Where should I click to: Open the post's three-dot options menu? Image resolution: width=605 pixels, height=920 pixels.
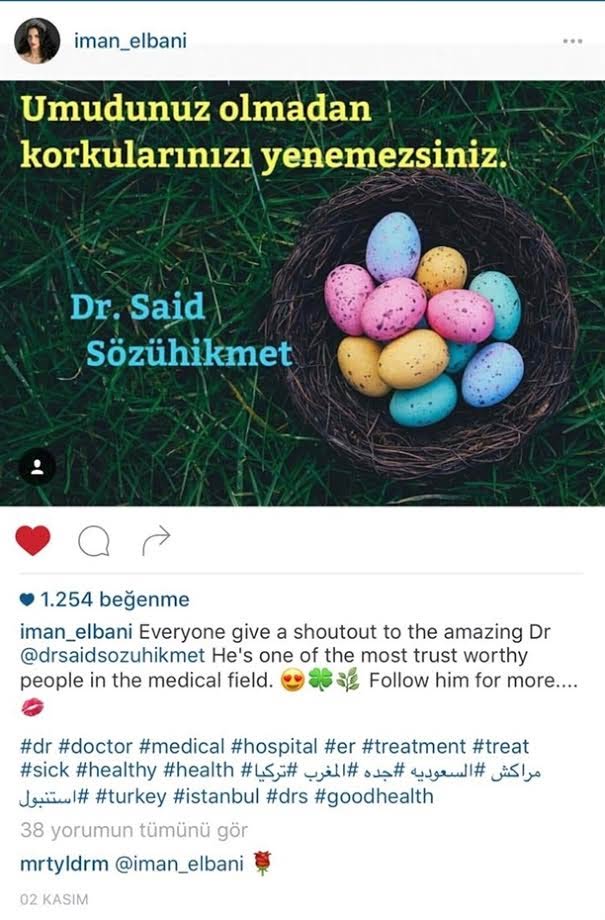[572, 42]
